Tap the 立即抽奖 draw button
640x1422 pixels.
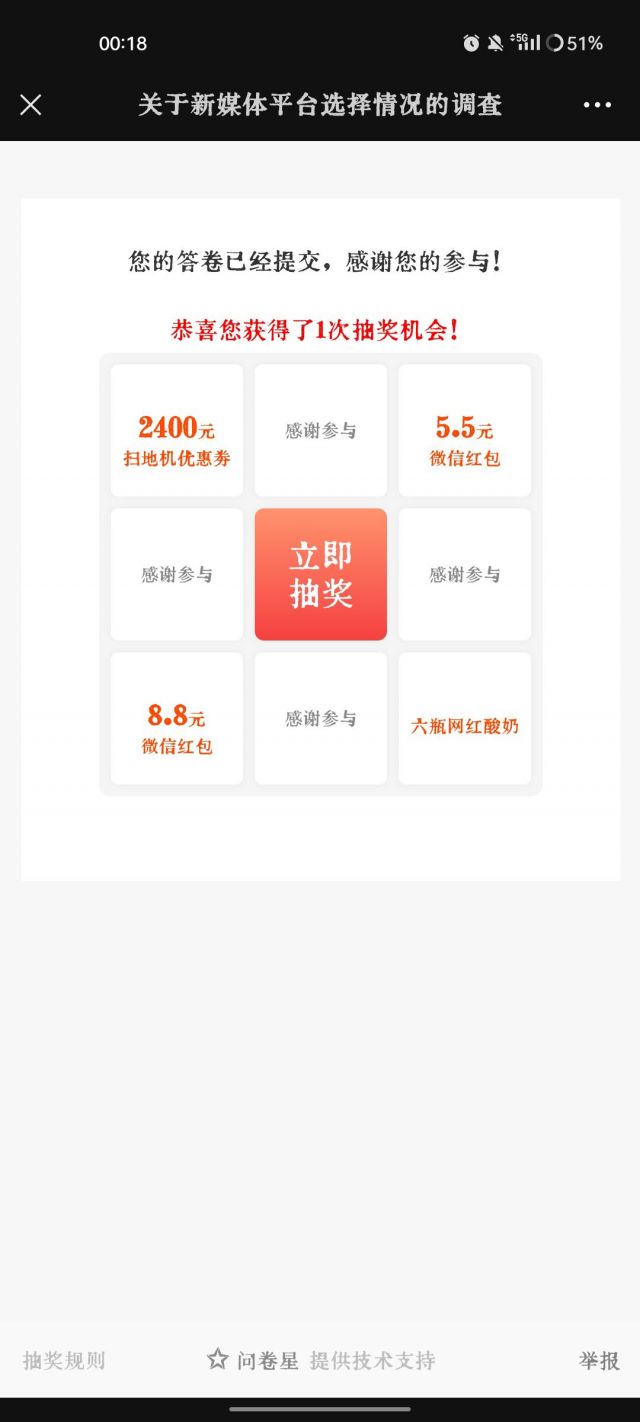coord(321,574)
